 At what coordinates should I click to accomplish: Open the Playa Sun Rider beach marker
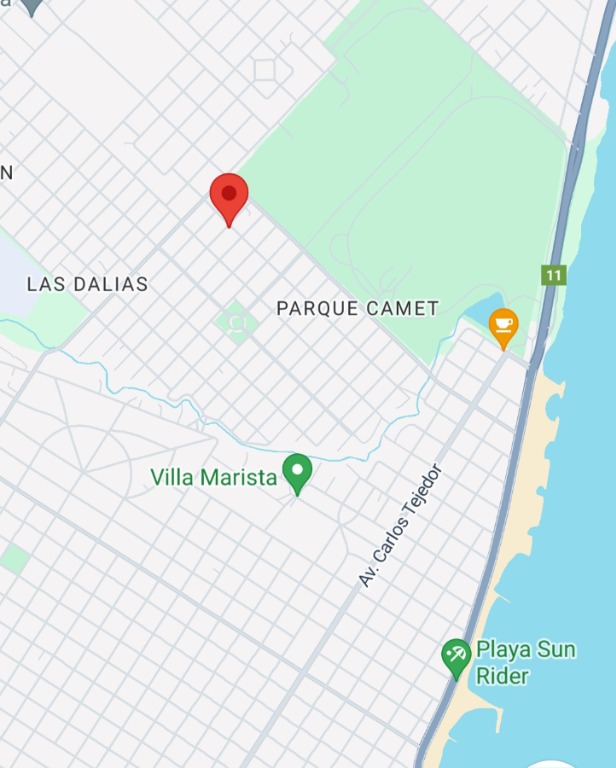[457, 657]
